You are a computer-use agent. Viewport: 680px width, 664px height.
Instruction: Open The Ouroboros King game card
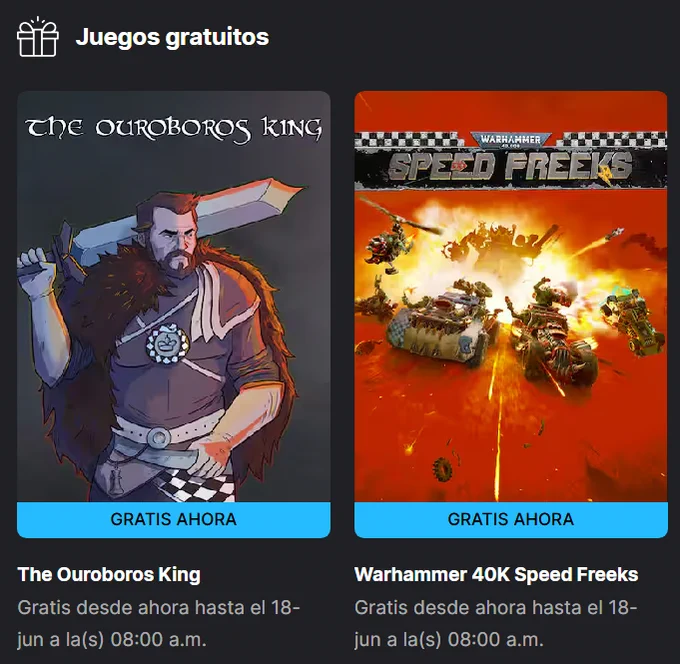(173, 296)
